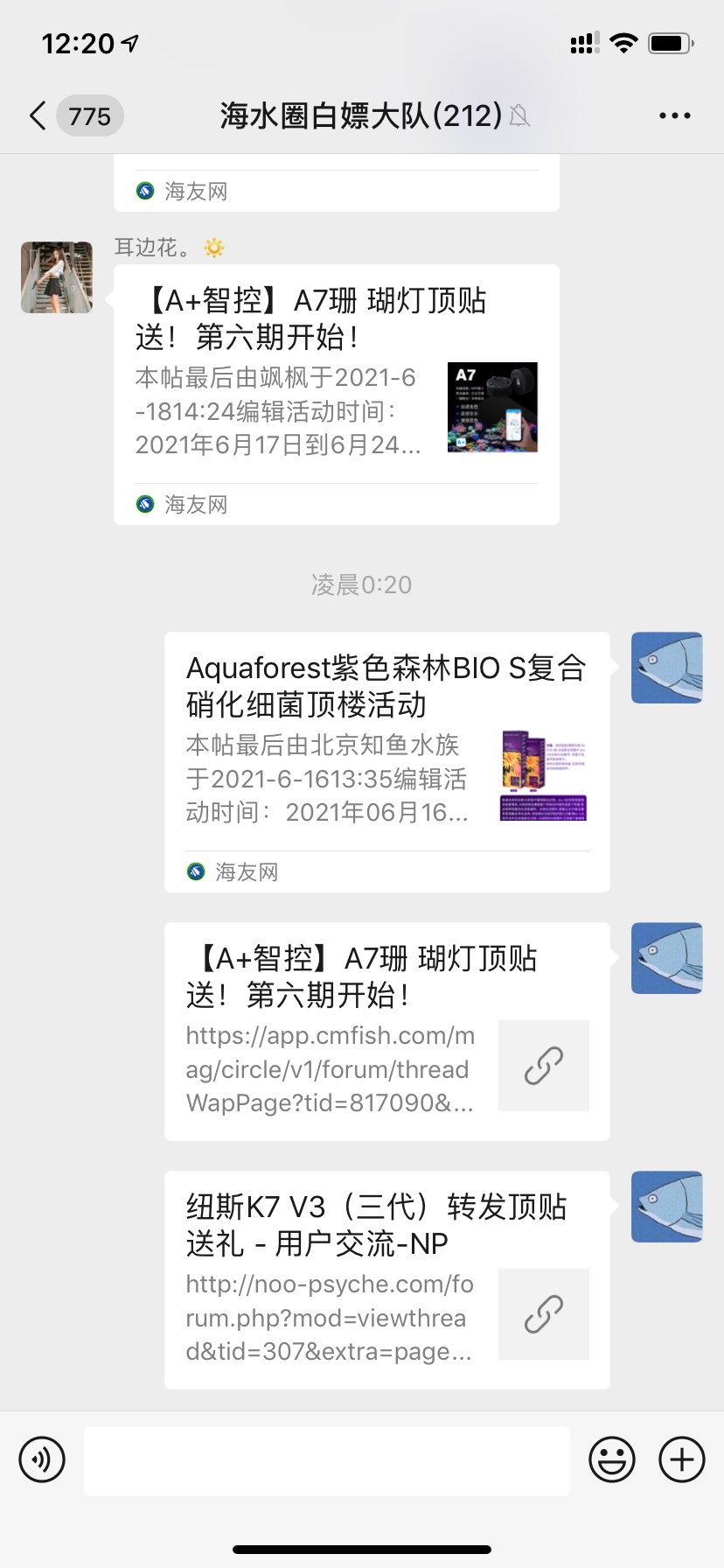Viewport: 724px width, 1568px height.
Task: Open the Aquaforest紫色森林BIO S link card
Action: point(386,761)
